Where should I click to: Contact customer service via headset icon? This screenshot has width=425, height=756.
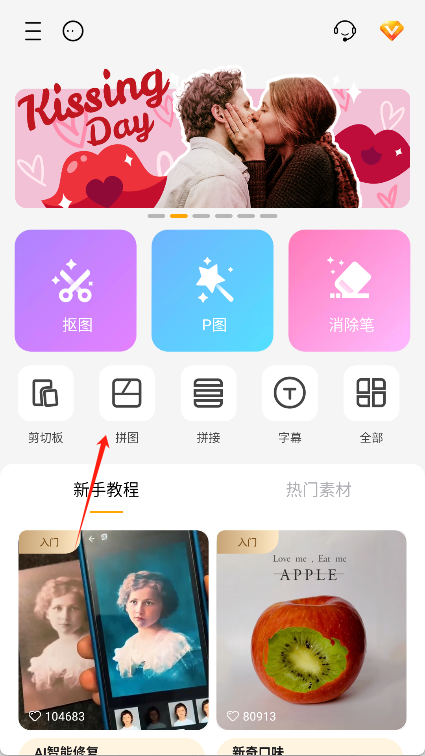pos(345,31)
